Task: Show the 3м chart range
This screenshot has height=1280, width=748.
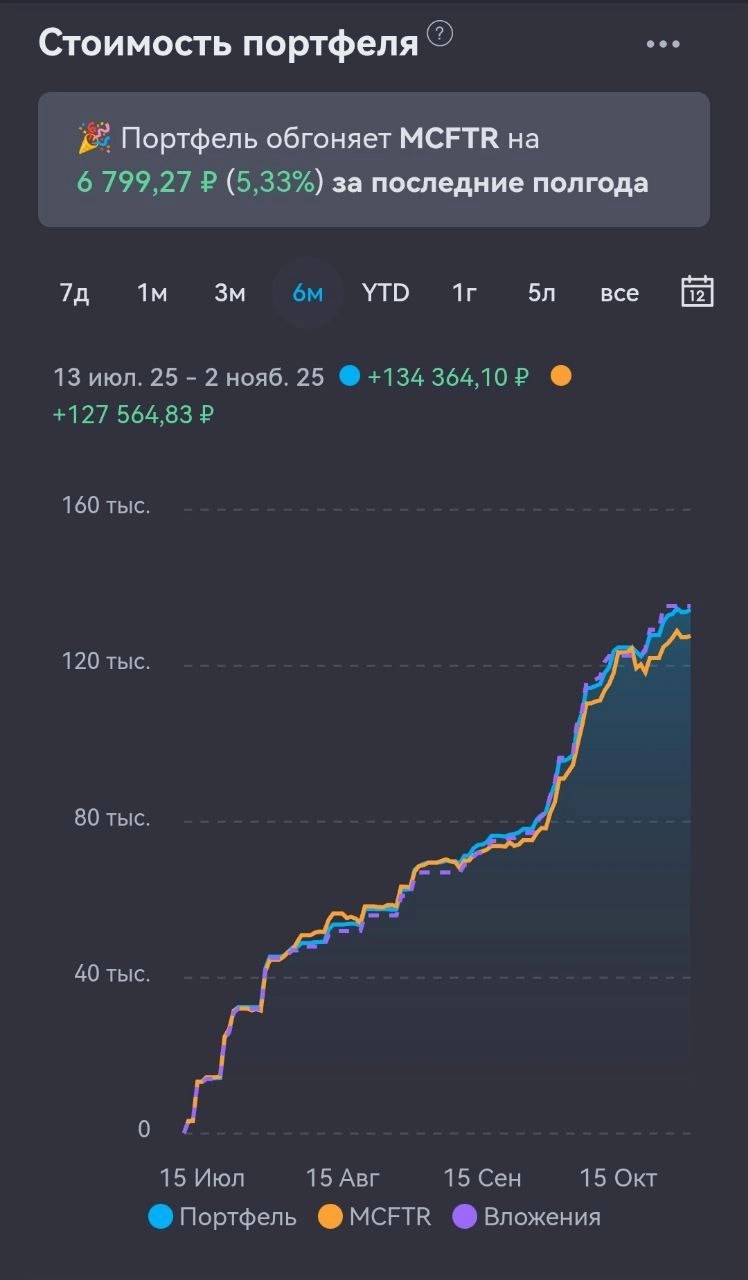Action: point(230,293)
